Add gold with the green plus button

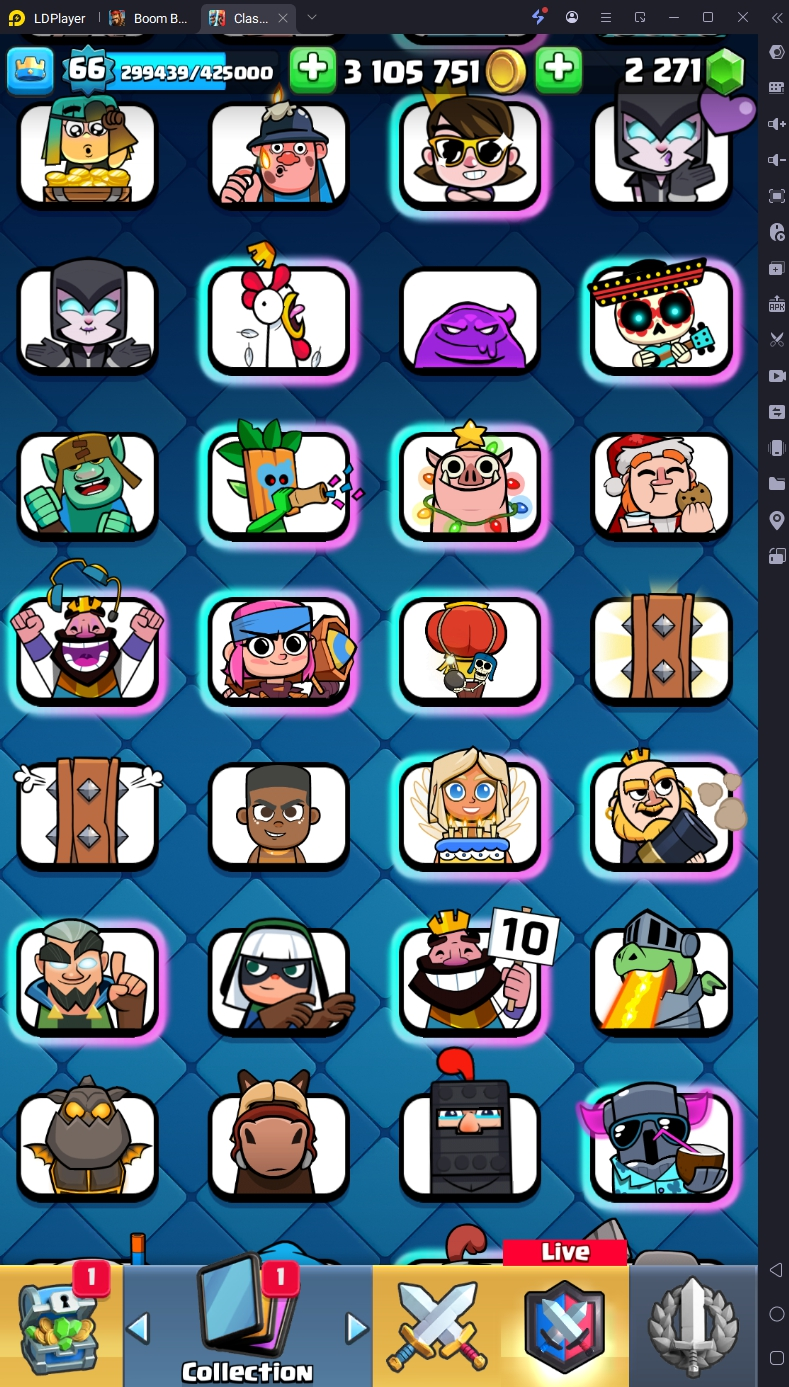click(313, 69)
